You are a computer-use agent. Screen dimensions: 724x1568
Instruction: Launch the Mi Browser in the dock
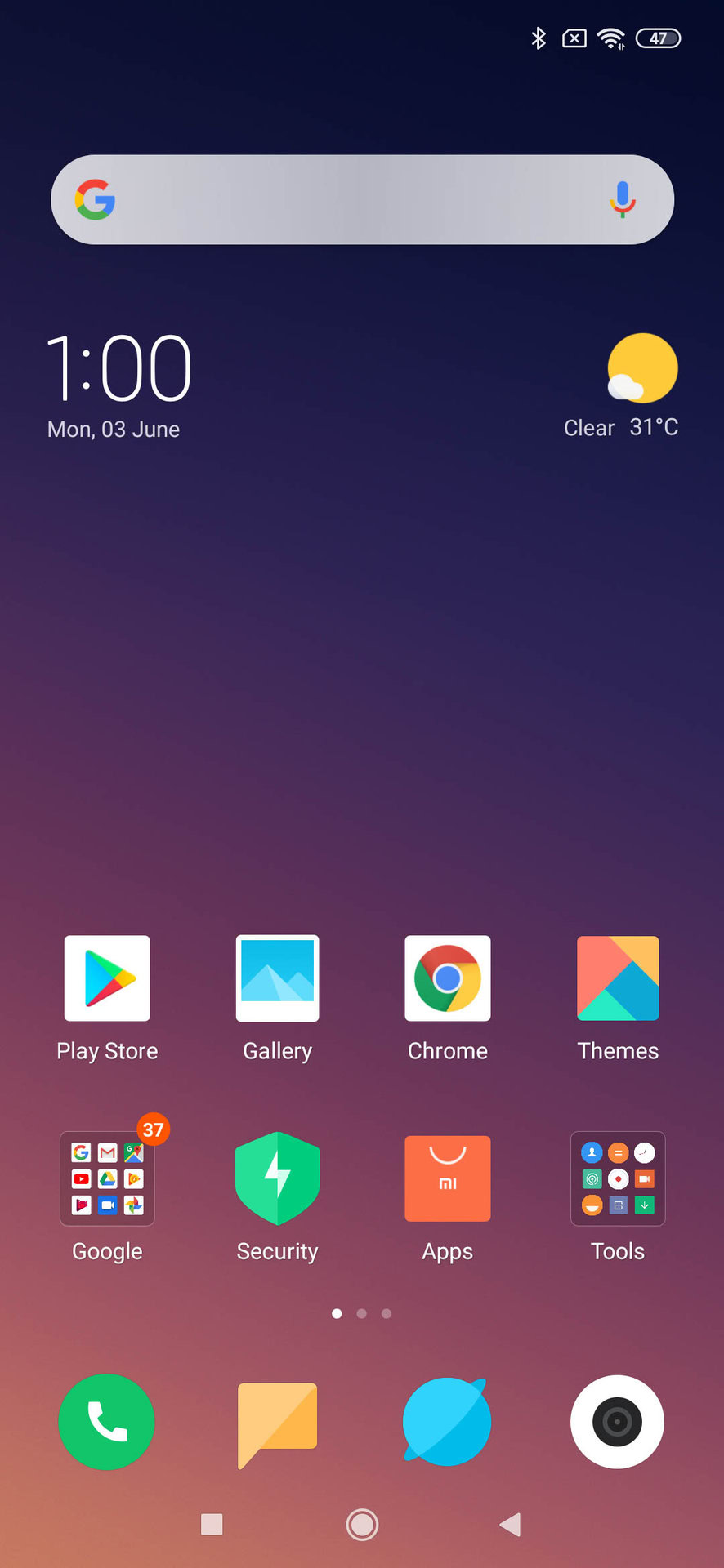pos(447,1422)
